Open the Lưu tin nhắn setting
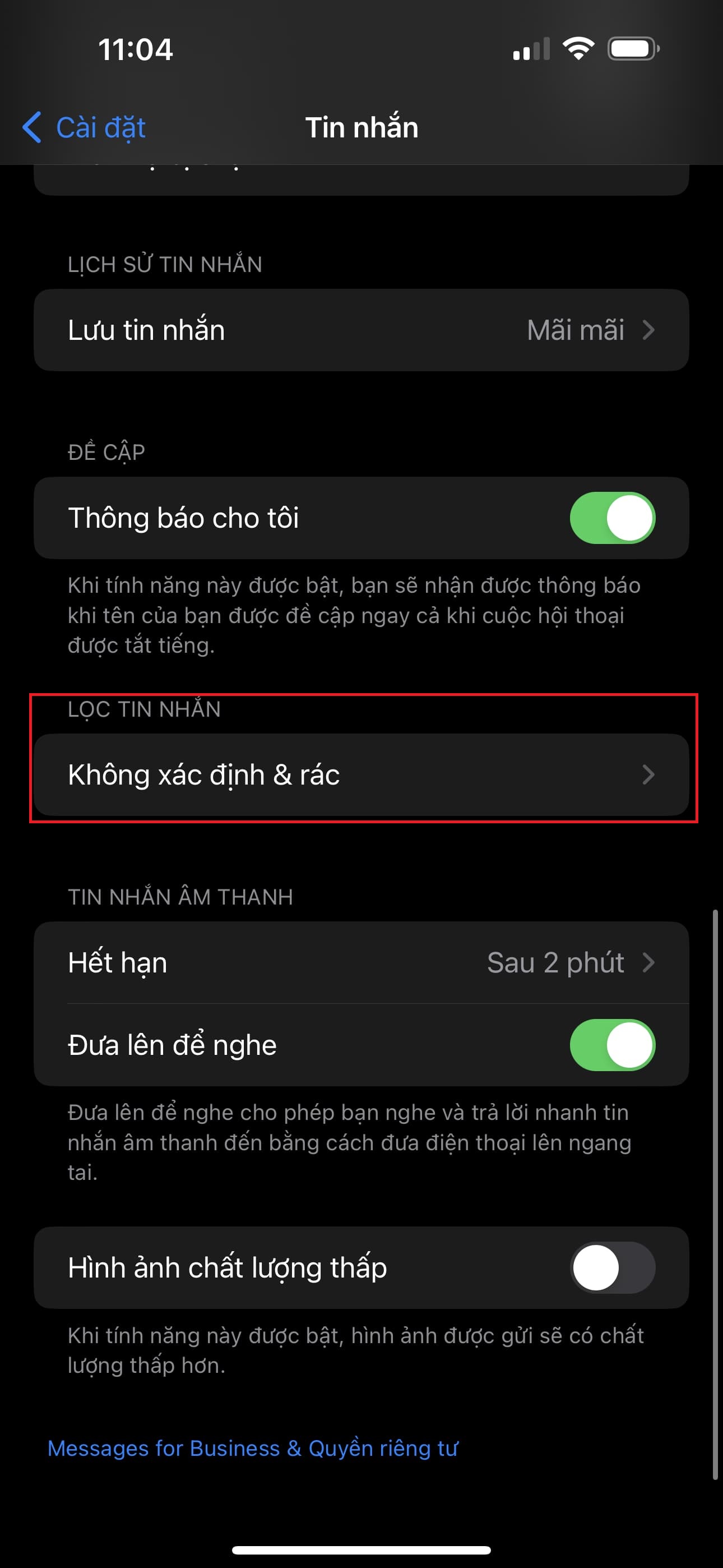Image resolution: width=723 pixels, height=1568 pixels. [361, 330]
